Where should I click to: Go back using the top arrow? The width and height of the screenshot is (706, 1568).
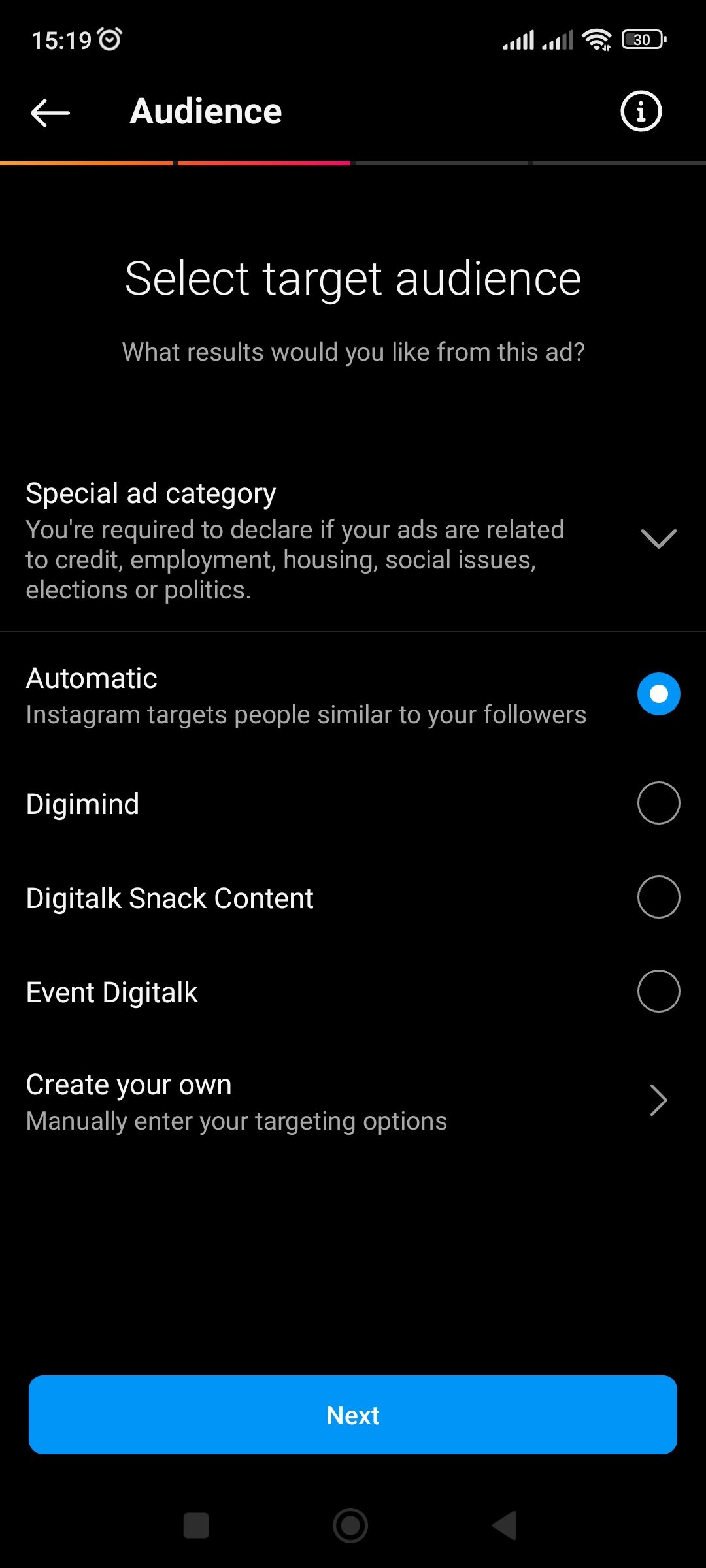[x=50, y=112]
